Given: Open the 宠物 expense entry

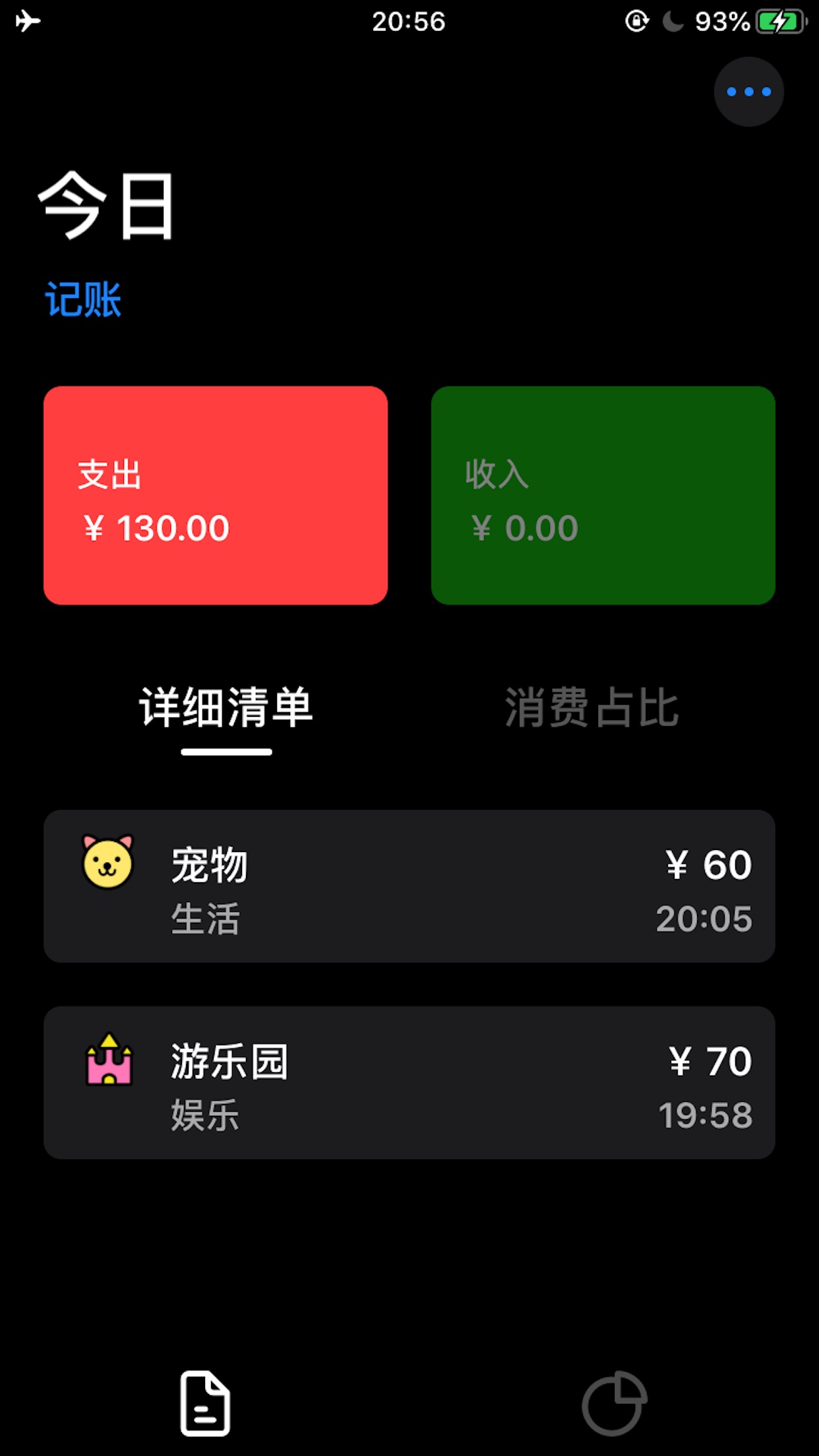Looking at the screenshot, I should (x=409, y=886).
